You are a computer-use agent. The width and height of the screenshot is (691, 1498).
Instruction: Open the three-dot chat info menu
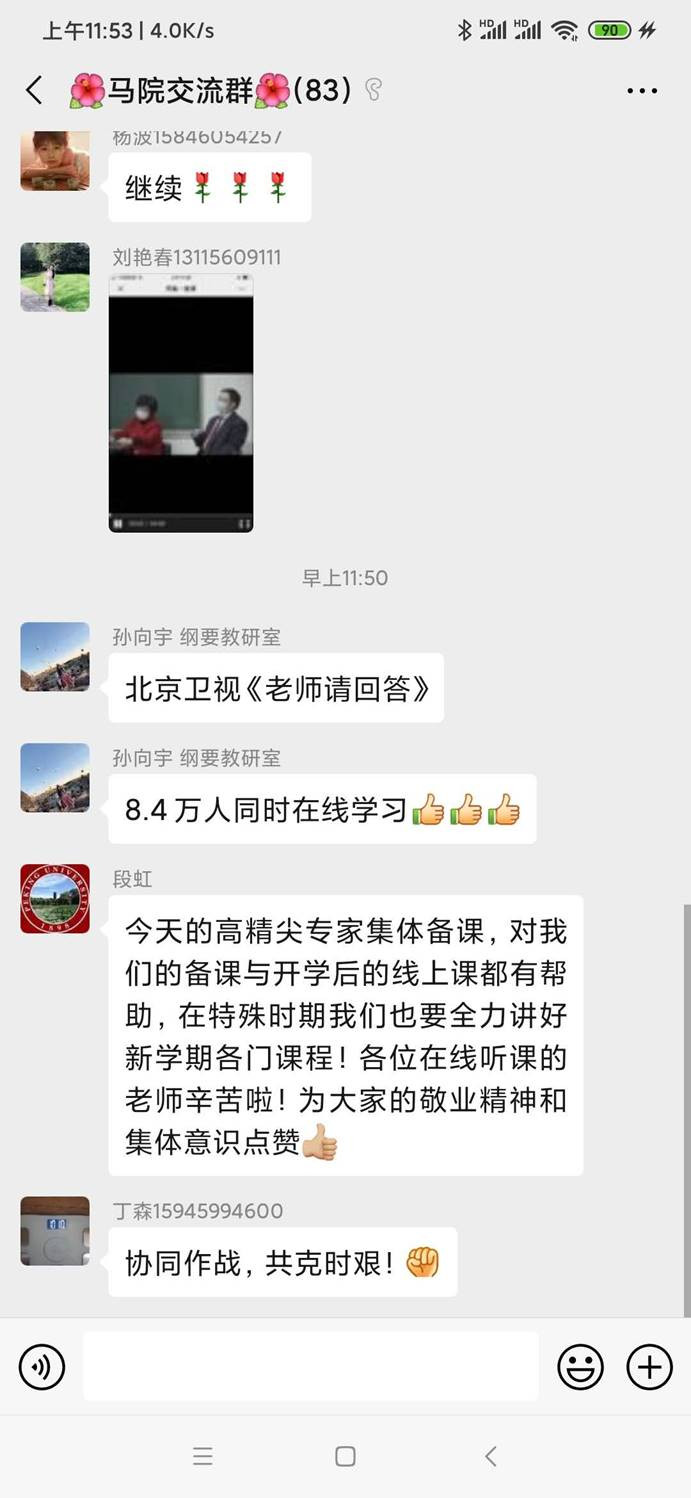tap(642, 91)
